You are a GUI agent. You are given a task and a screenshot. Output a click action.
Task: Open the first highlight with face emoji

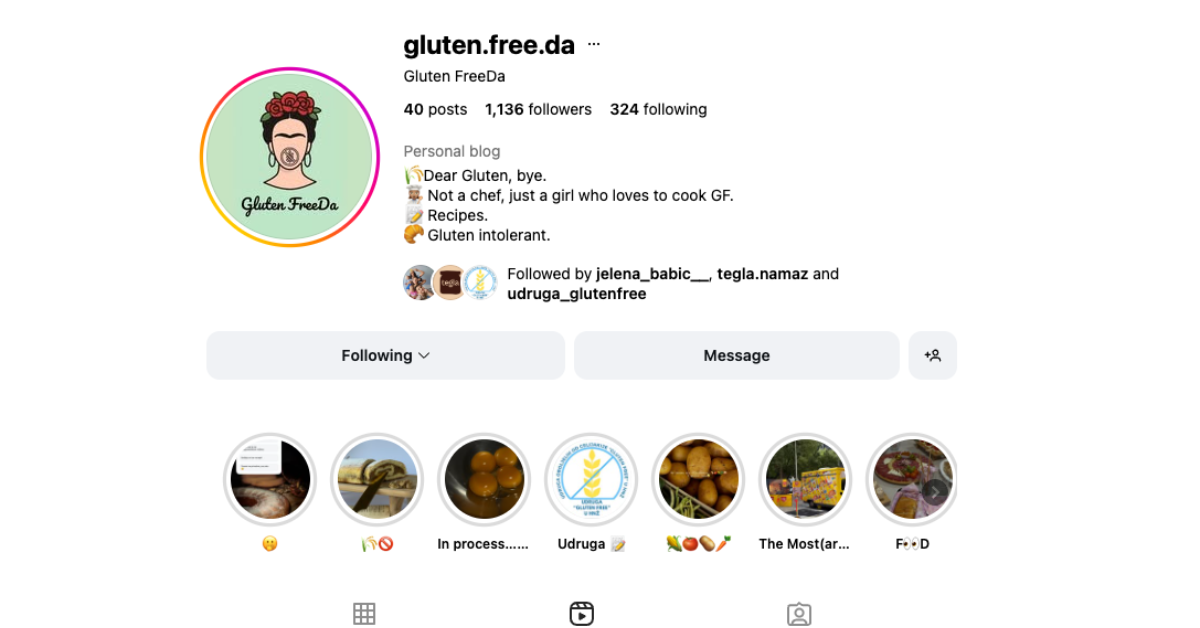270,479
